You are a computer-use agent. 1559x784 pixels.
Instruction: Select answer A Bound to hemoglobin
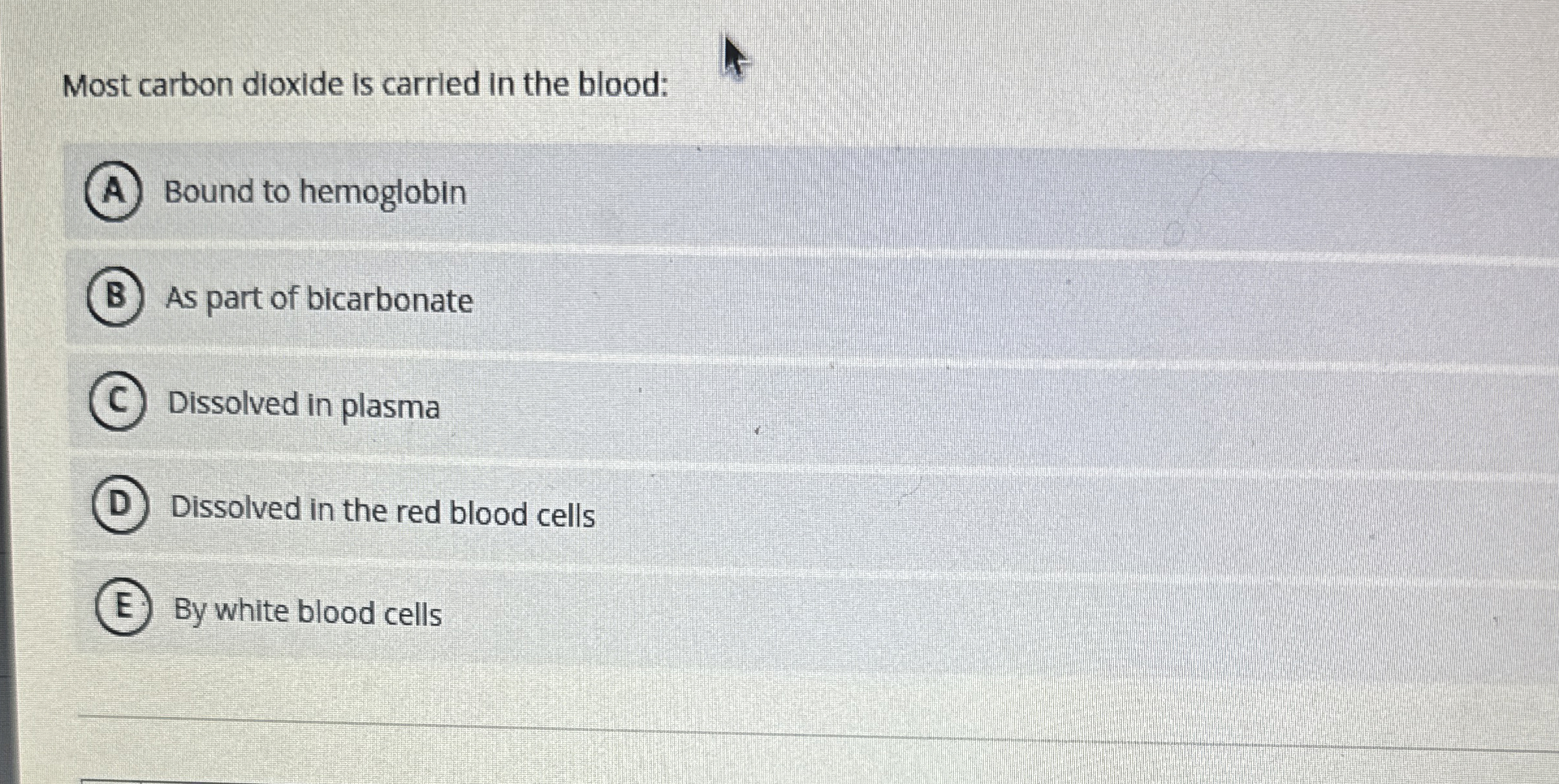pos(114,193)
